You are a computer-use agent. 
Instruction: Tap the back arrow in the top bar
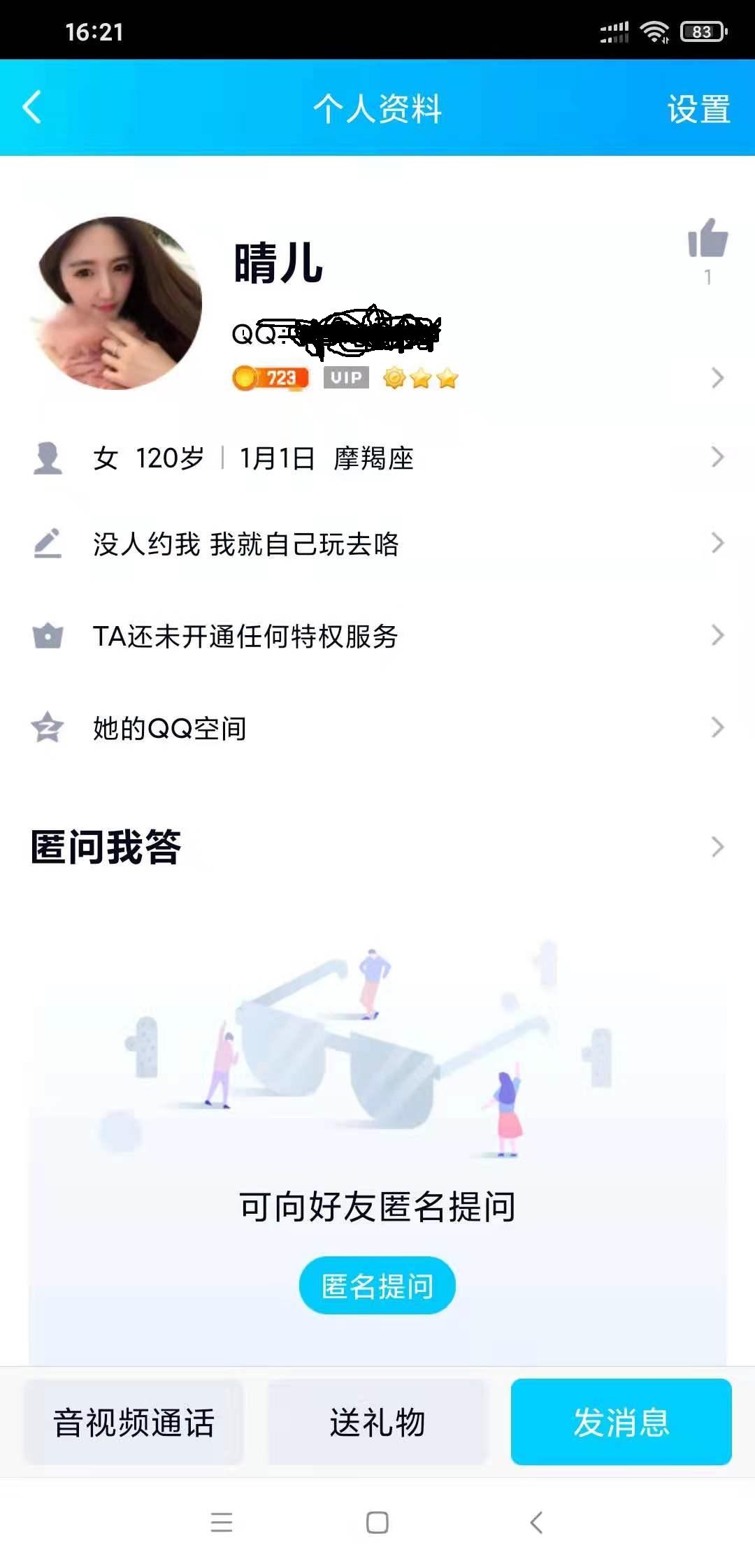(31, 108)
